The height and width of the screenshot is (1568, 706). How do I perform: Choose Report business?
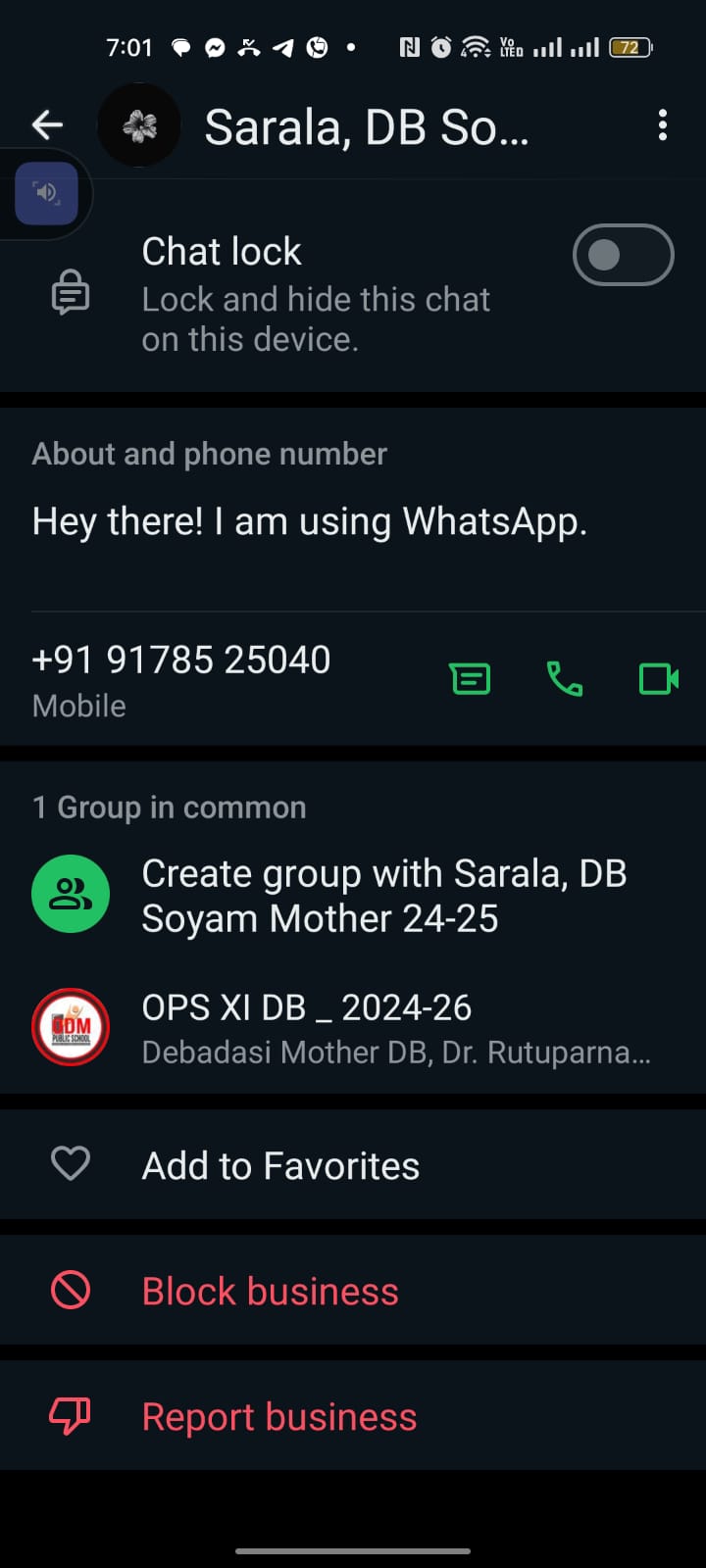(279, 1416)
